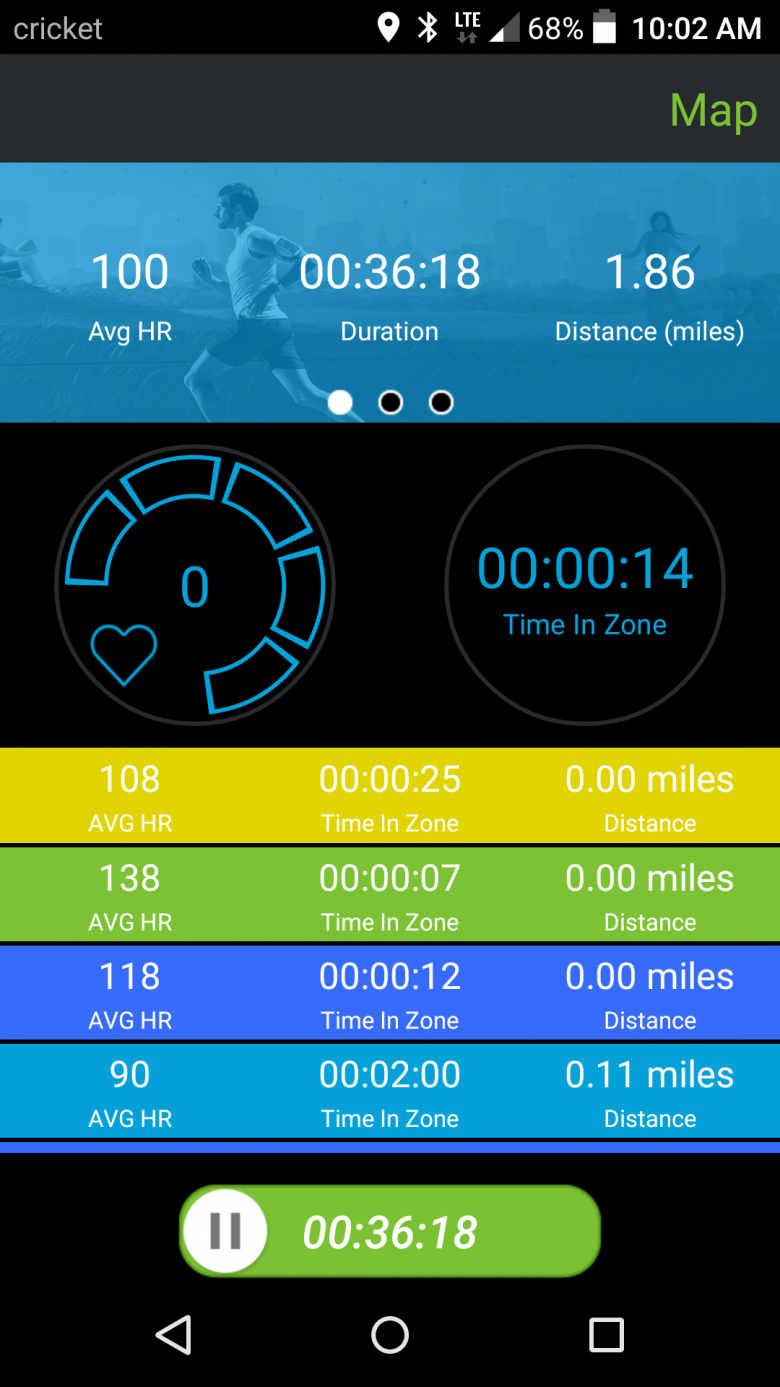The width and height of the screenshot is (780, 1387).
Task: Expand the yellow zone row showing 108
Action: [x=390, y=795]
